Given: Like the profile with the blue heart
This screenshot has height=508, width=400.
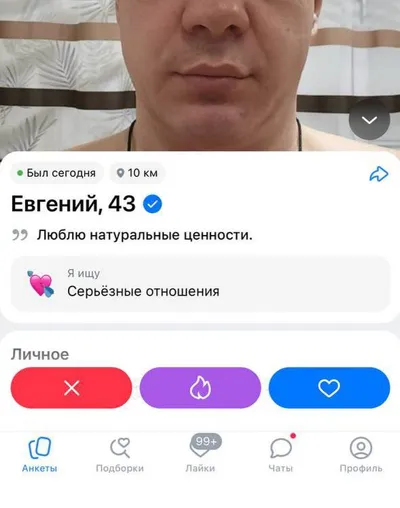Looking at the screenshot, I should coord(329,388).
